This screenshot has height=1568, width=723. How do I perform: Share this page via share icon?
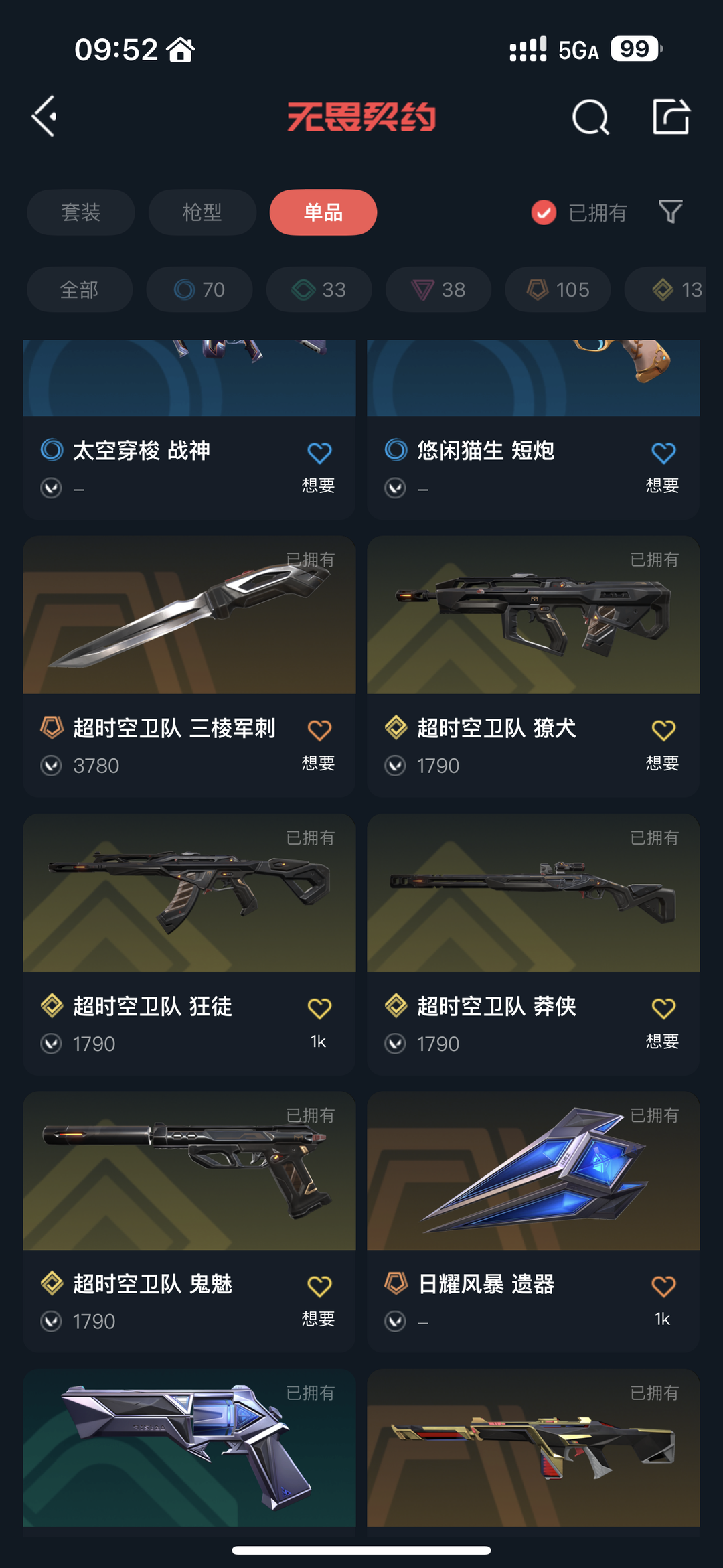[671, 117]
